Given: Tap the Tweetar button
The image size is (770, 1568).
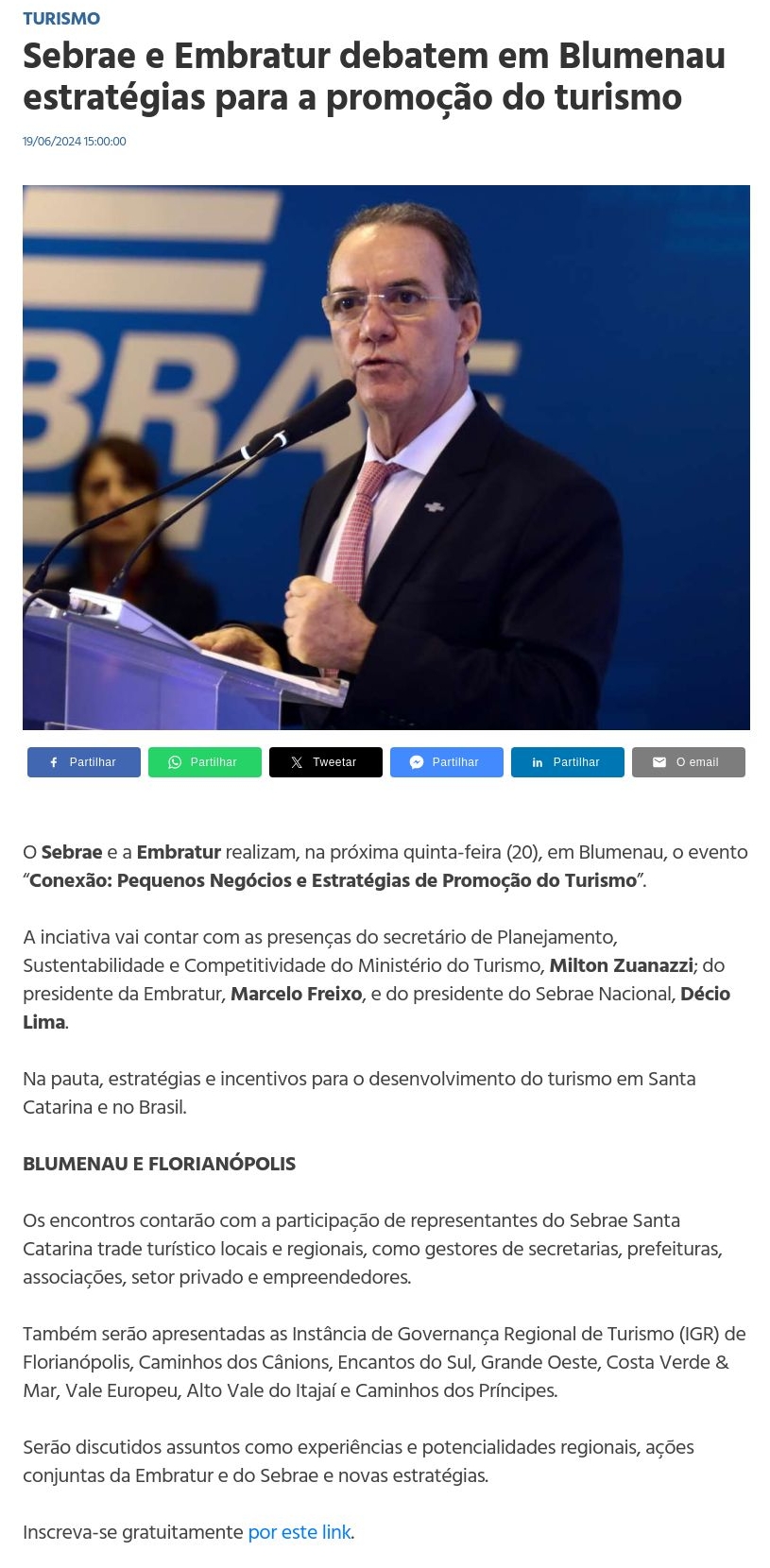Looking at the screenshot, I should point(325,762).
